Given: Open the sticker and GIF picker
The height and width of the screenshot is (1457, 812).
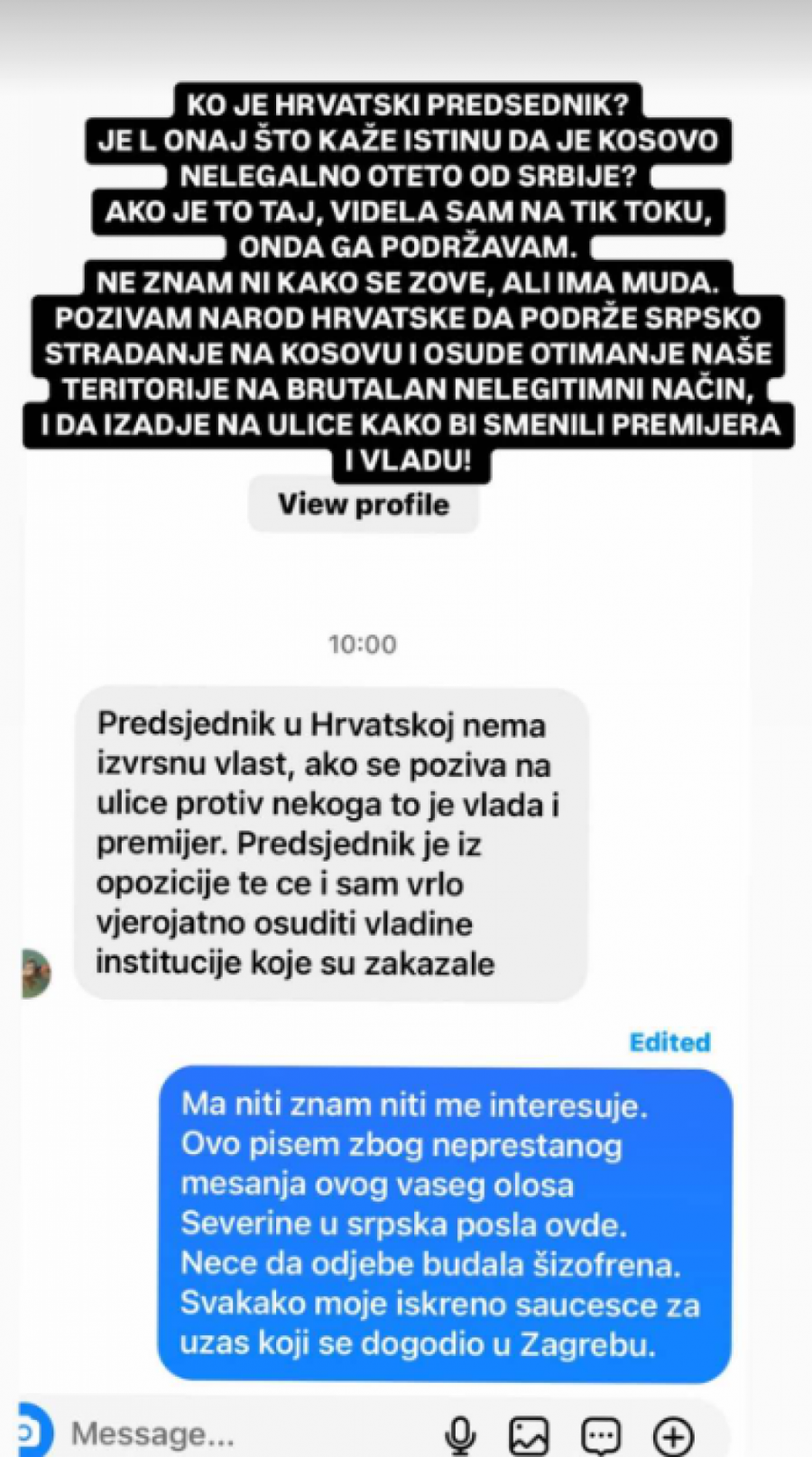Looking at the screenshot, I should tap(601, 1434).
